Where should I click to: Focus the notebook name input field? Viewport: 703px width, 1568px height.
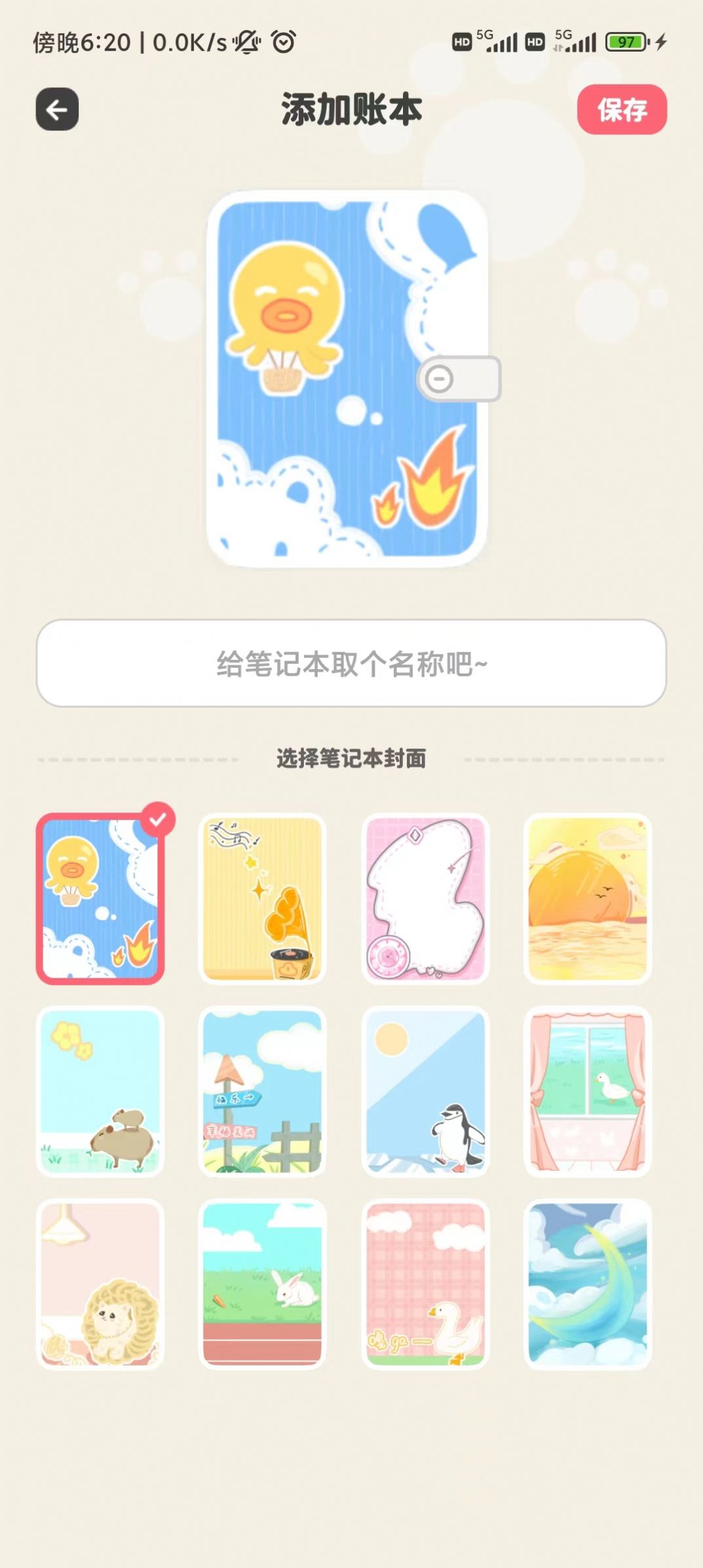click(x=351, y=663)
